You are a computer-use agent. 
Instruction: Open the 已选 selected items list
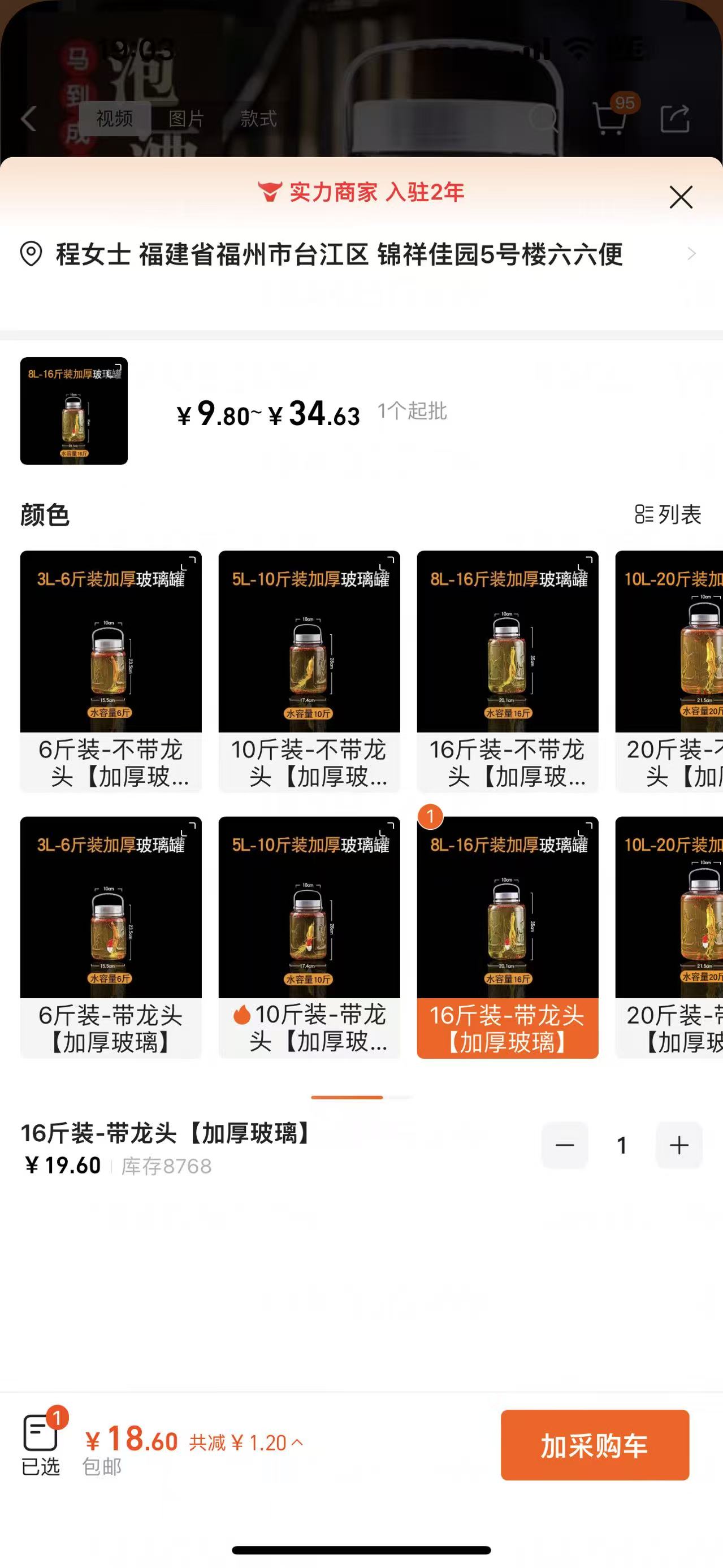tap(41, 1443)
